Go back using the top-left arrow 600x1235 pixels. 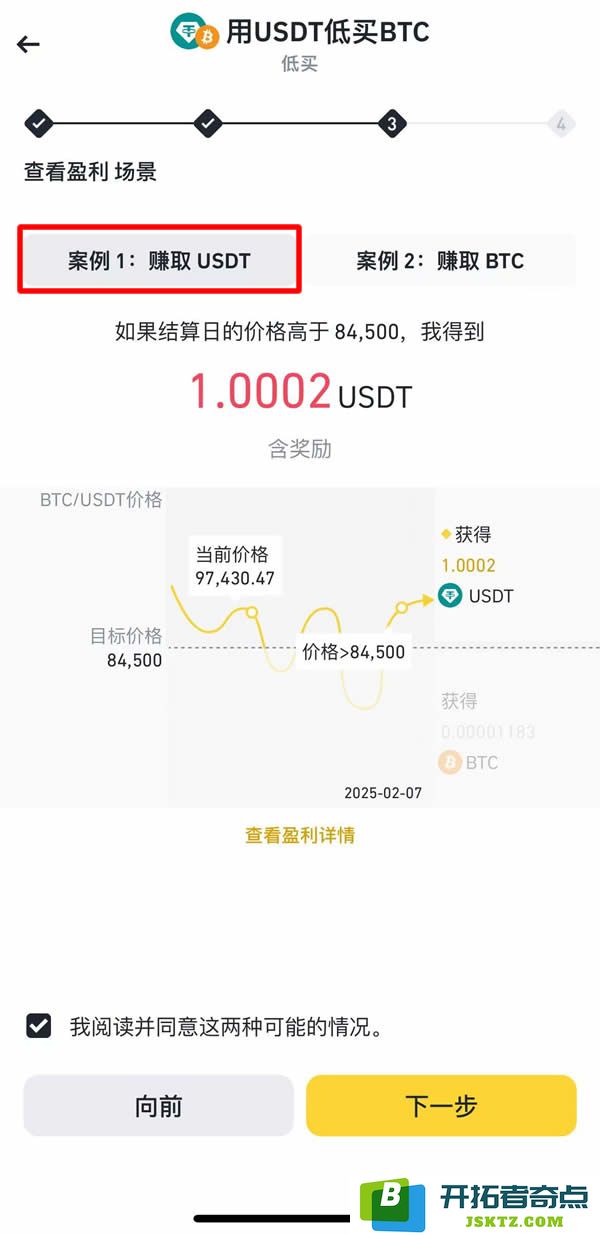[28, 44]
